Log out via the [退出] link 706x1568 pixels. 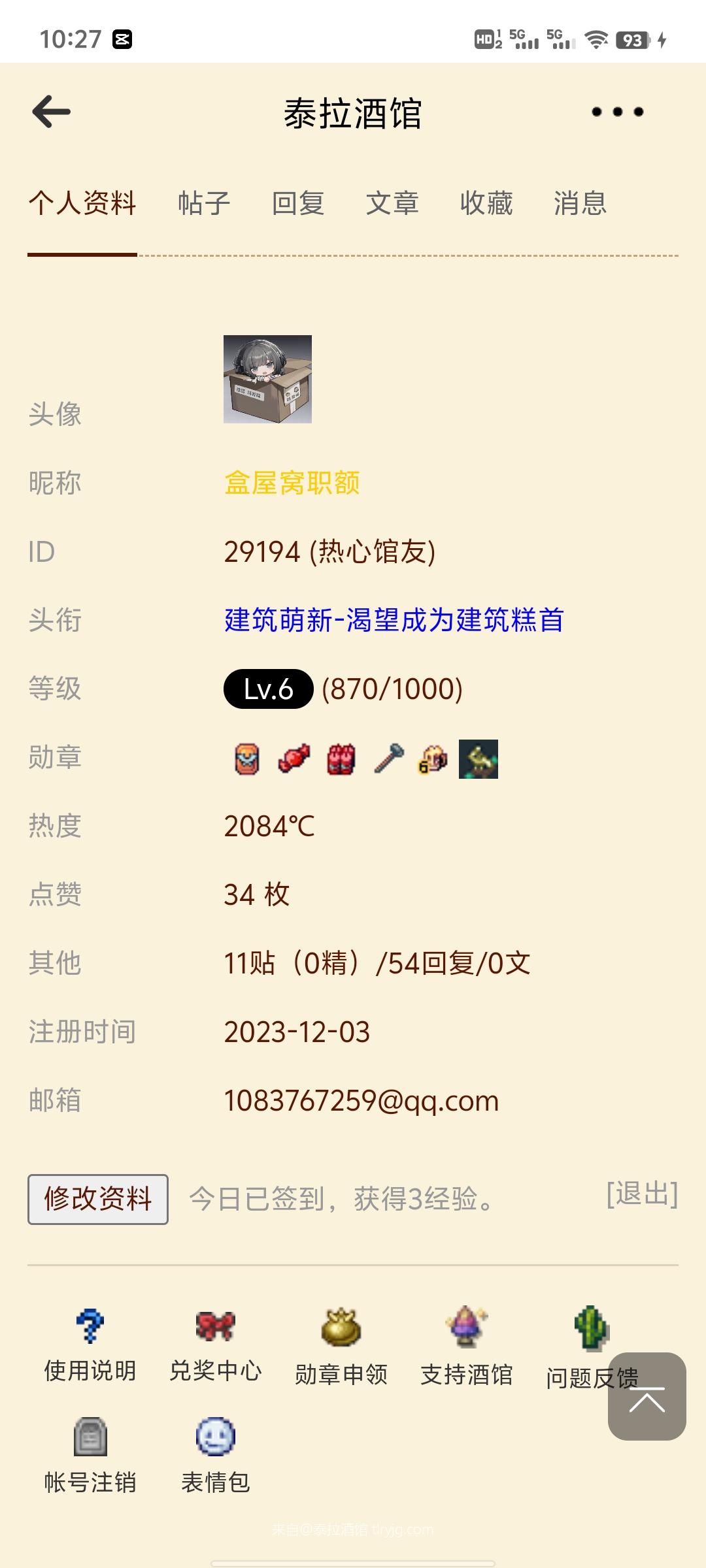point(642,1194)
